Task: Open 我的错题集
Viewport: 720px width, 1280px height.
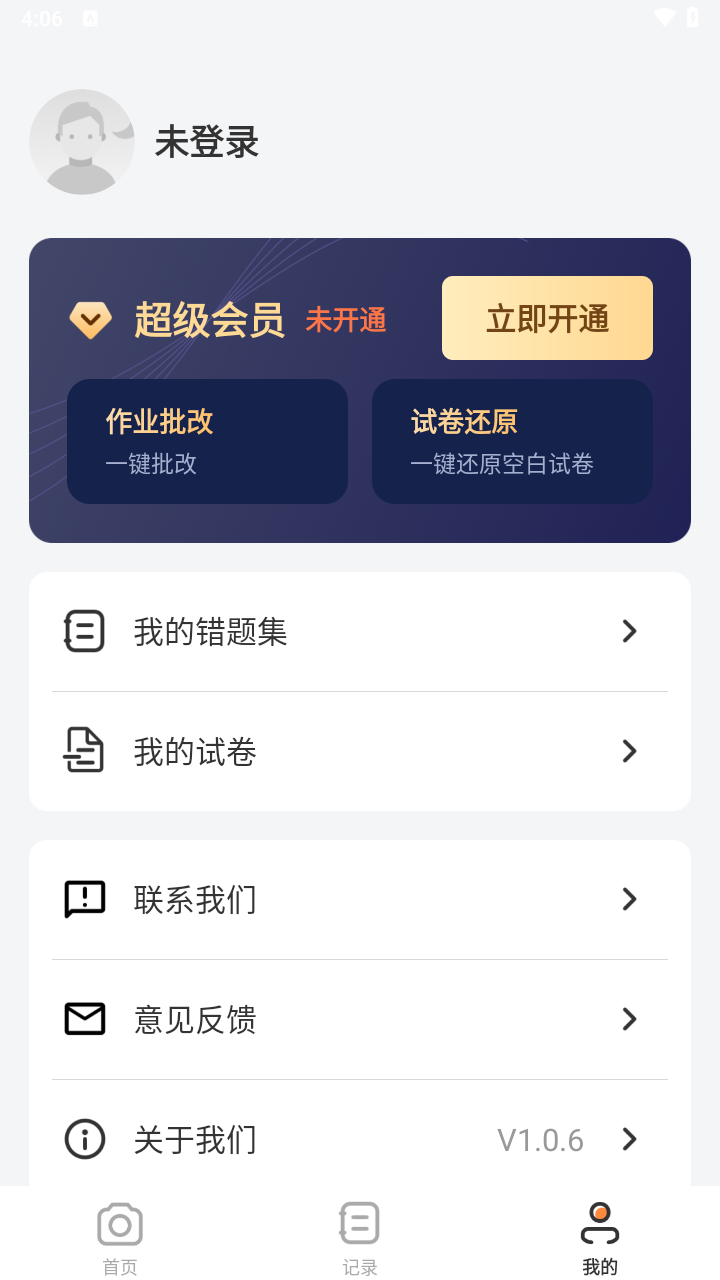Action: point(360,631)
